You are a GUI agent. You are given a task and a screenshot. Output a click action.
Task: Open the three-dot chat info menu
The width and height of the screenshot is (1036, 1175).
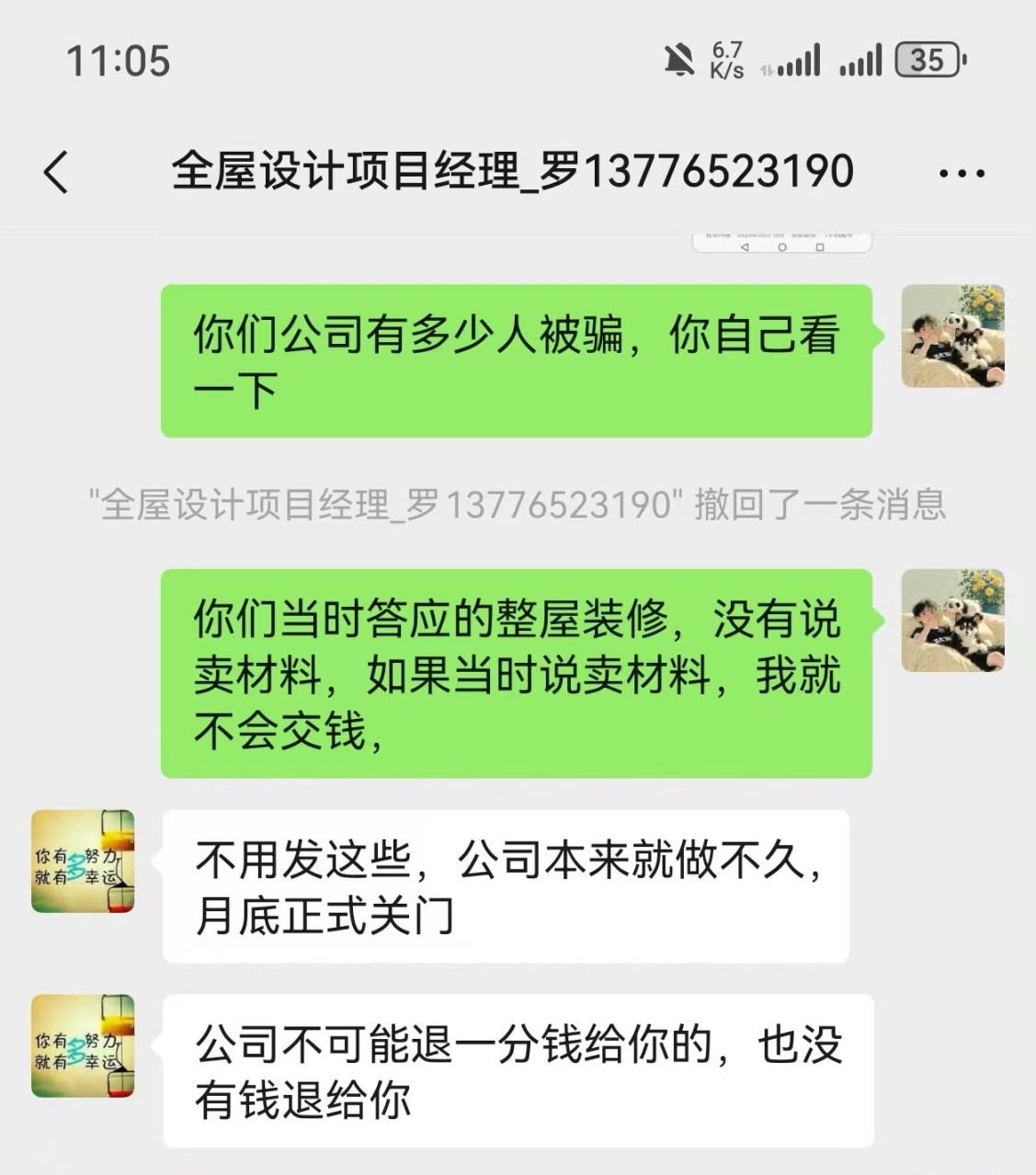[962, 173]
